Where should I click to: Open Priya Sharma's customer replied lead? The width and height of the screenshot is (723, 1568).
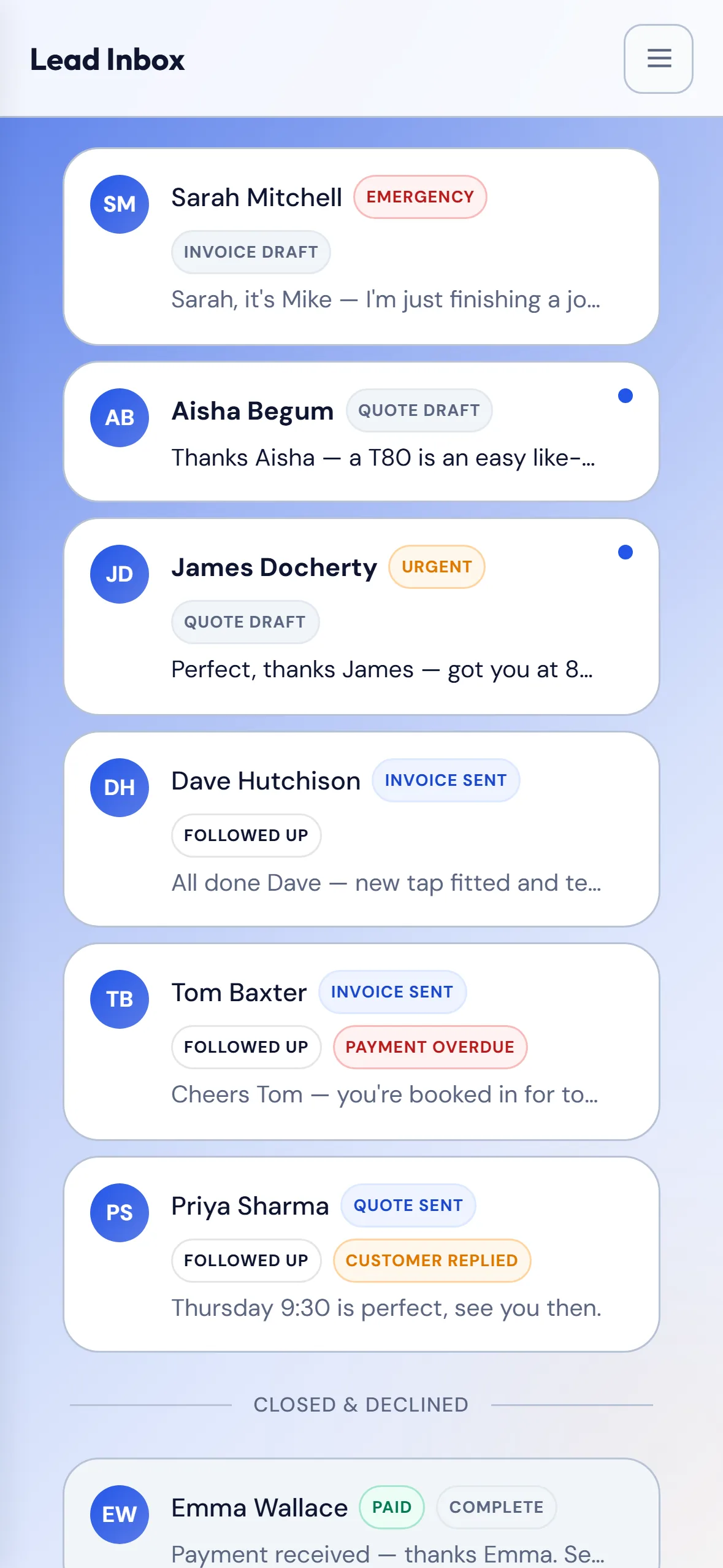[361, 1255]
